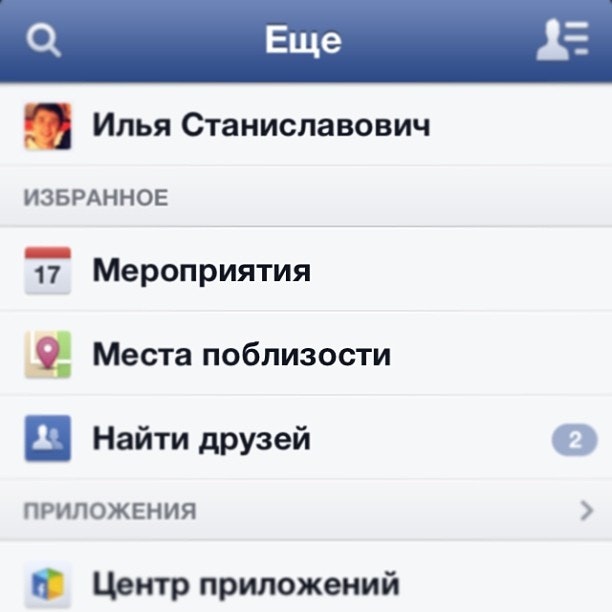612x612 pixels.
Task: Open Мероприятия events
Action: click(201, 271)
